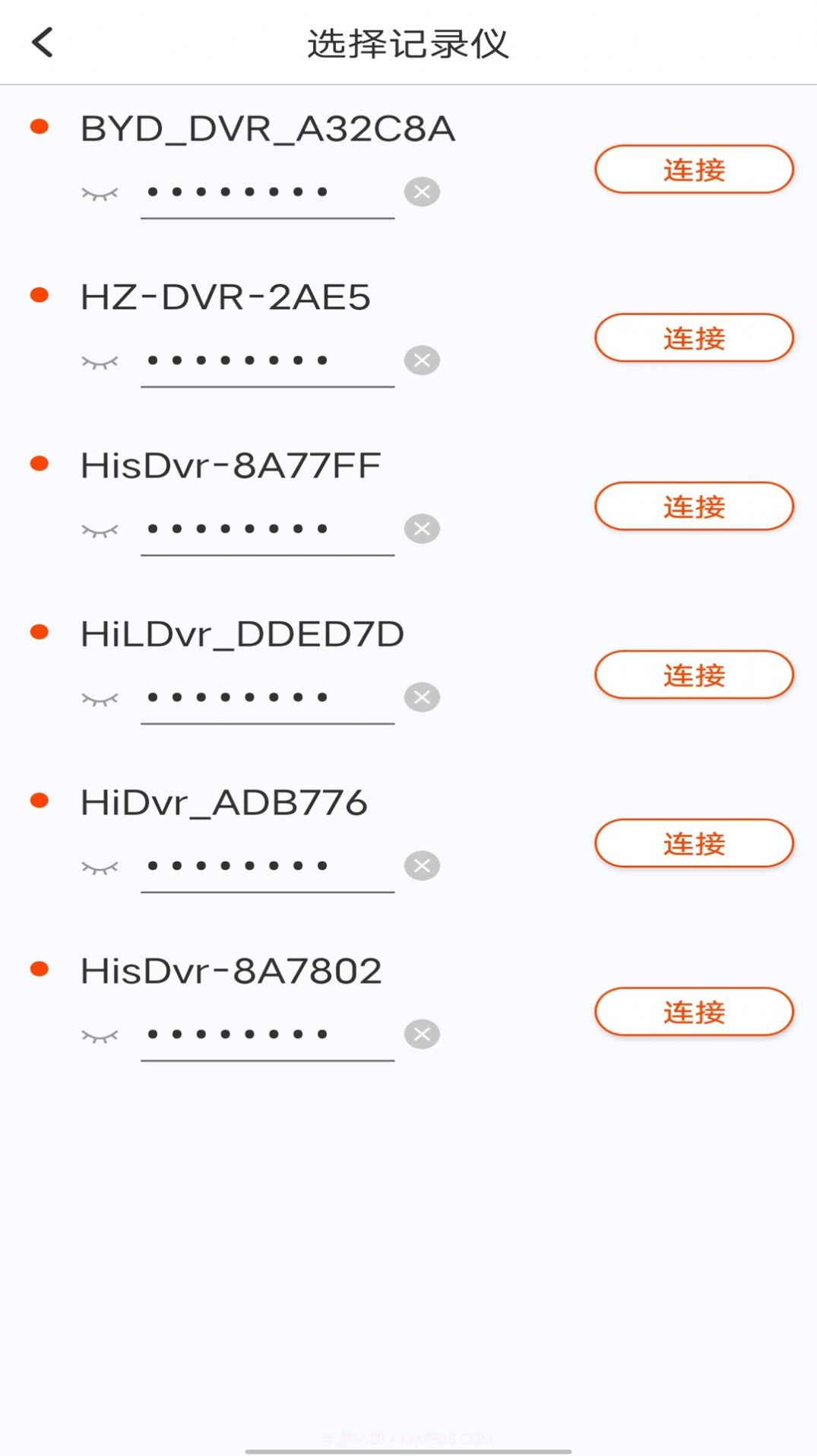Select the password field for HisDvr-8A7802
The image size is (817, 1456).
pos(266,1034)
